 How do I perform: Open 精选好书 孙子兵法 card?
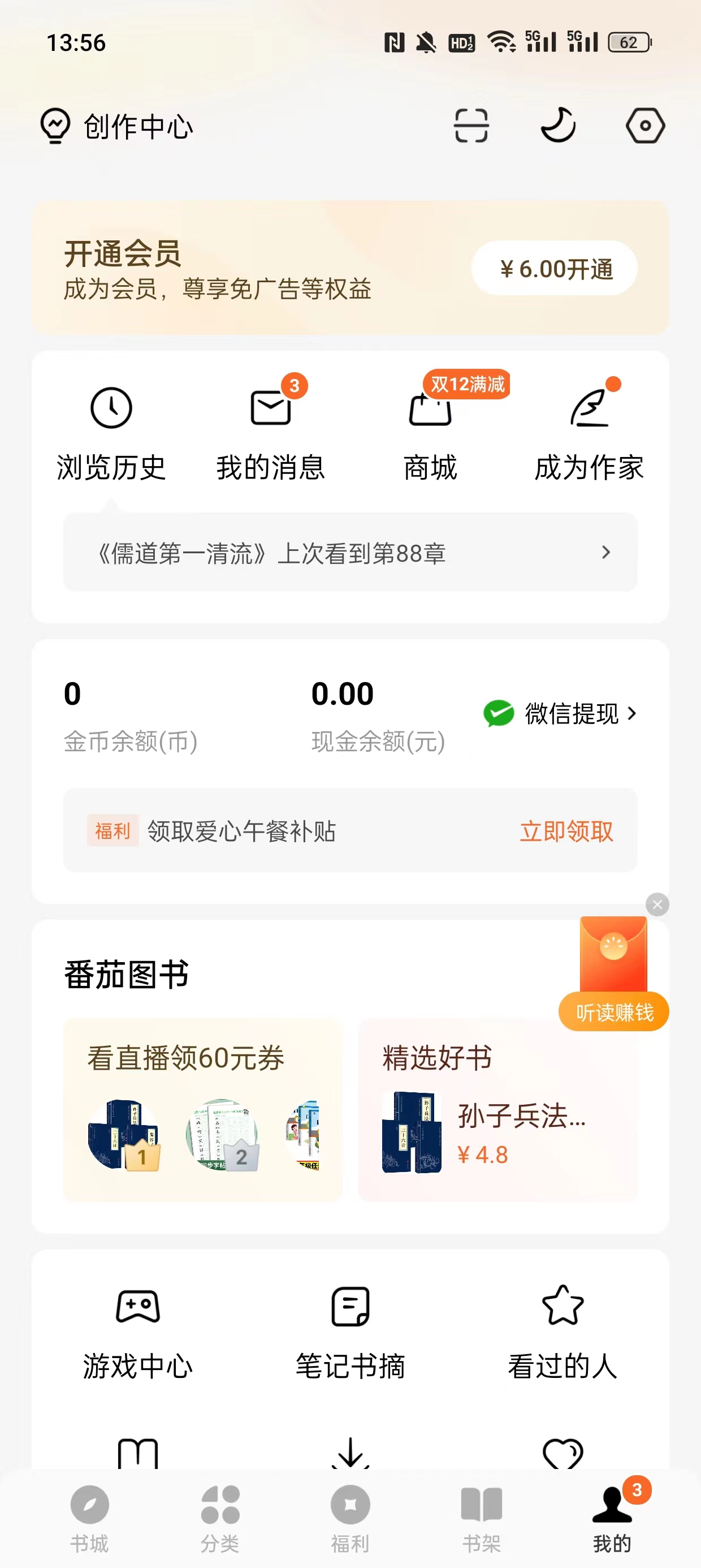(497, 1109)
